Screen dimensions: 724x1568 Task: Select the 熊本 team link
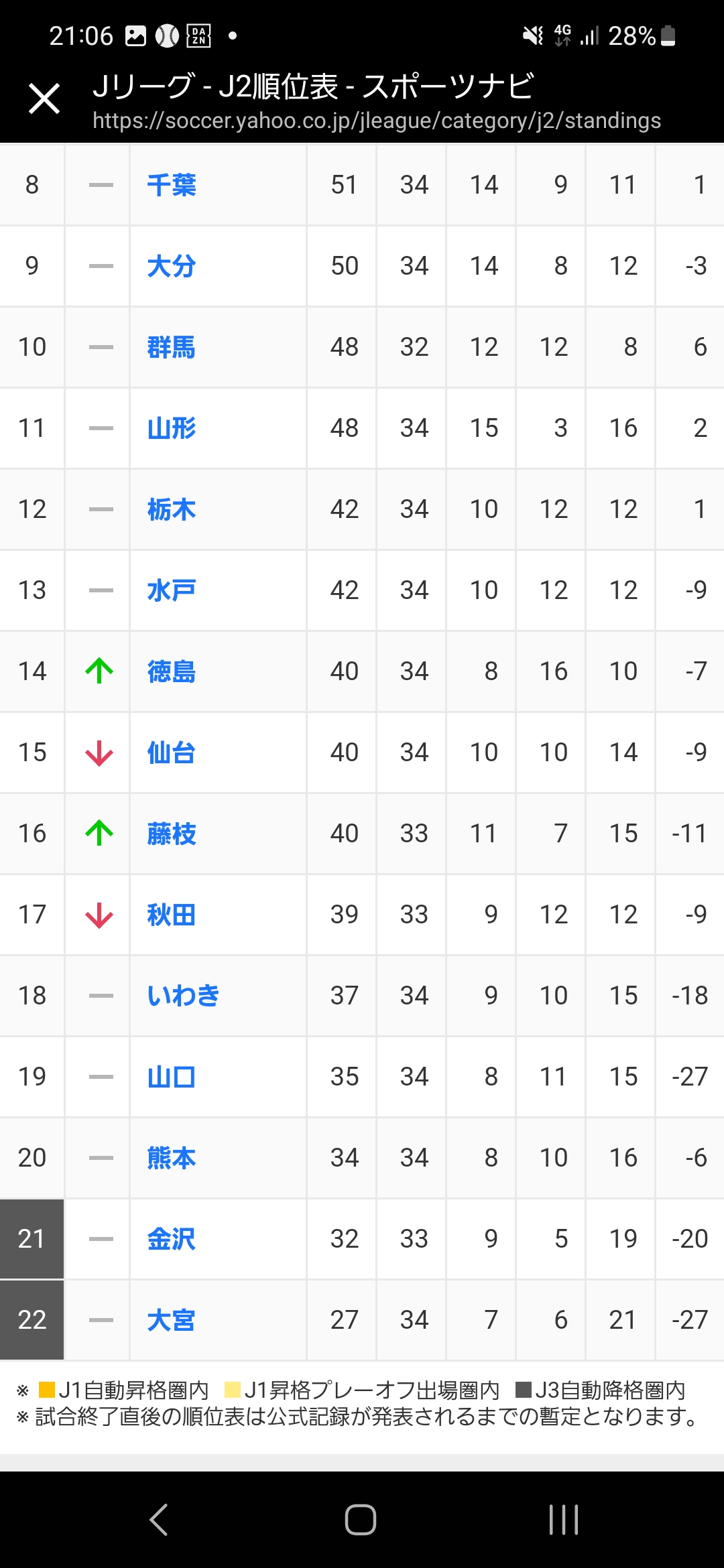click(x=172, y=1158)
